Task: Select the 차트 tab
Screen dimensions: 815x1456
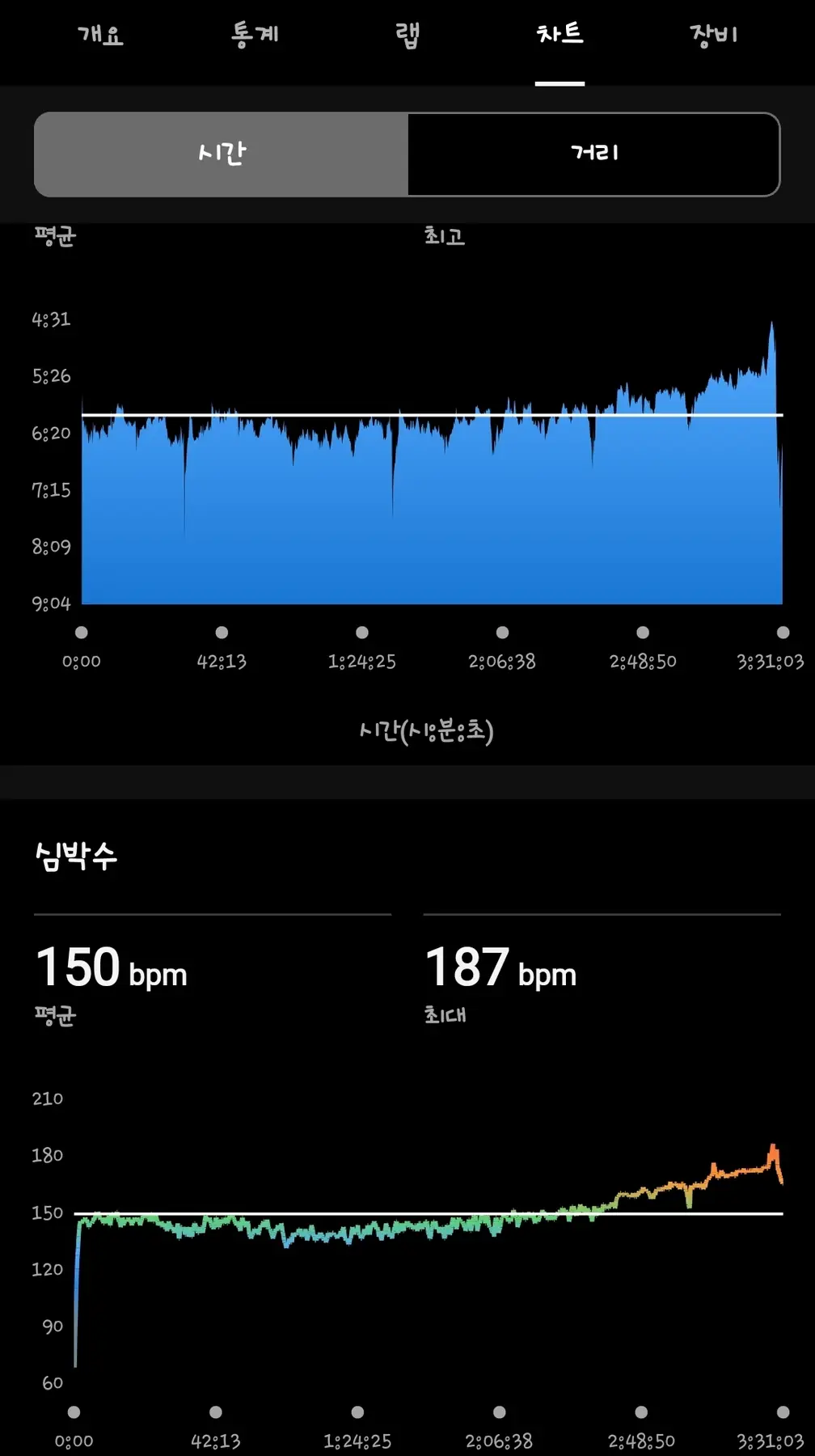Action: click(560, 35)
